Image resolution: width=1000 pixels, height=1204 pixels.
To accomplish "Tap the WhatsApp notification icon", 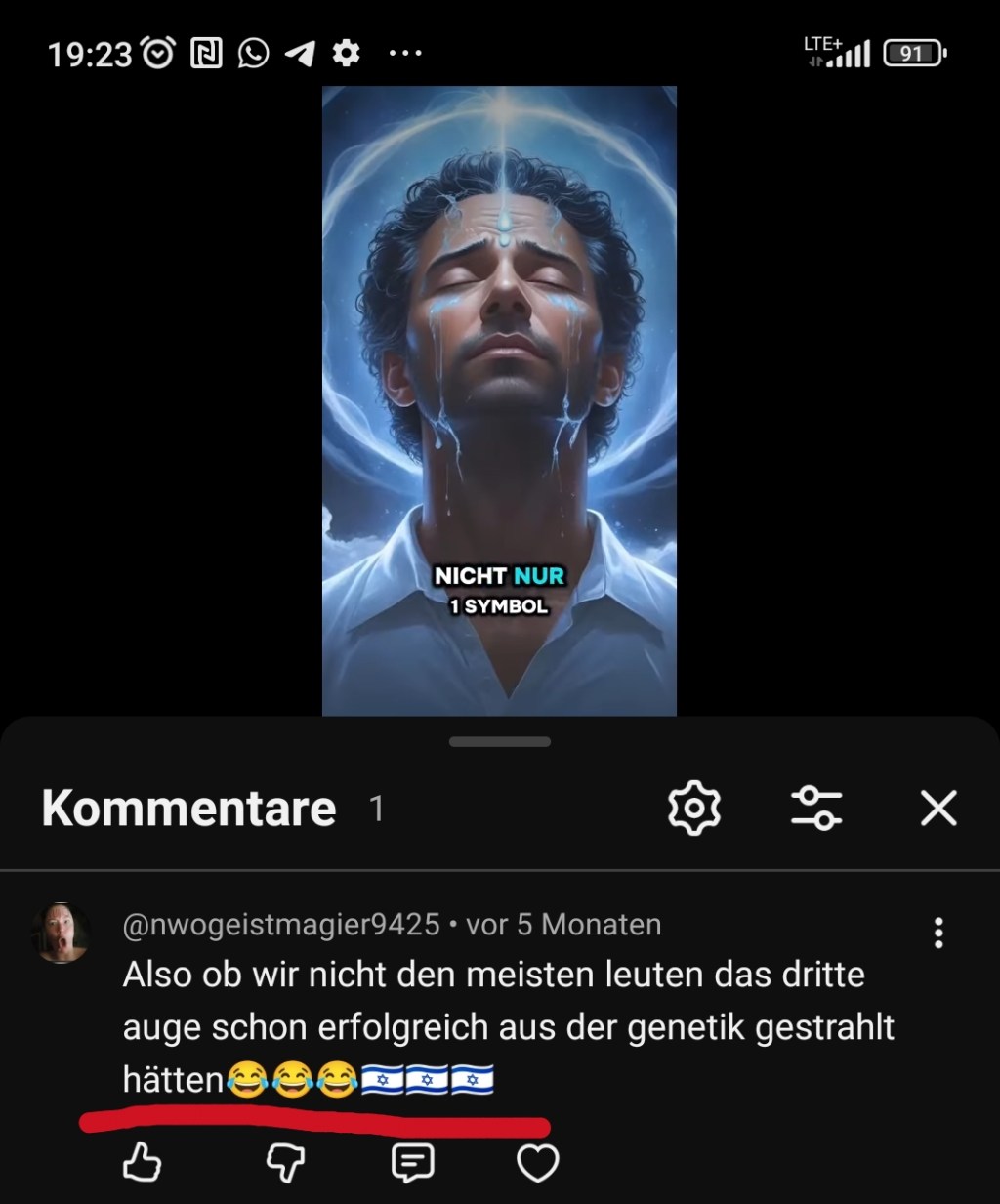I will tap(252, 53).
